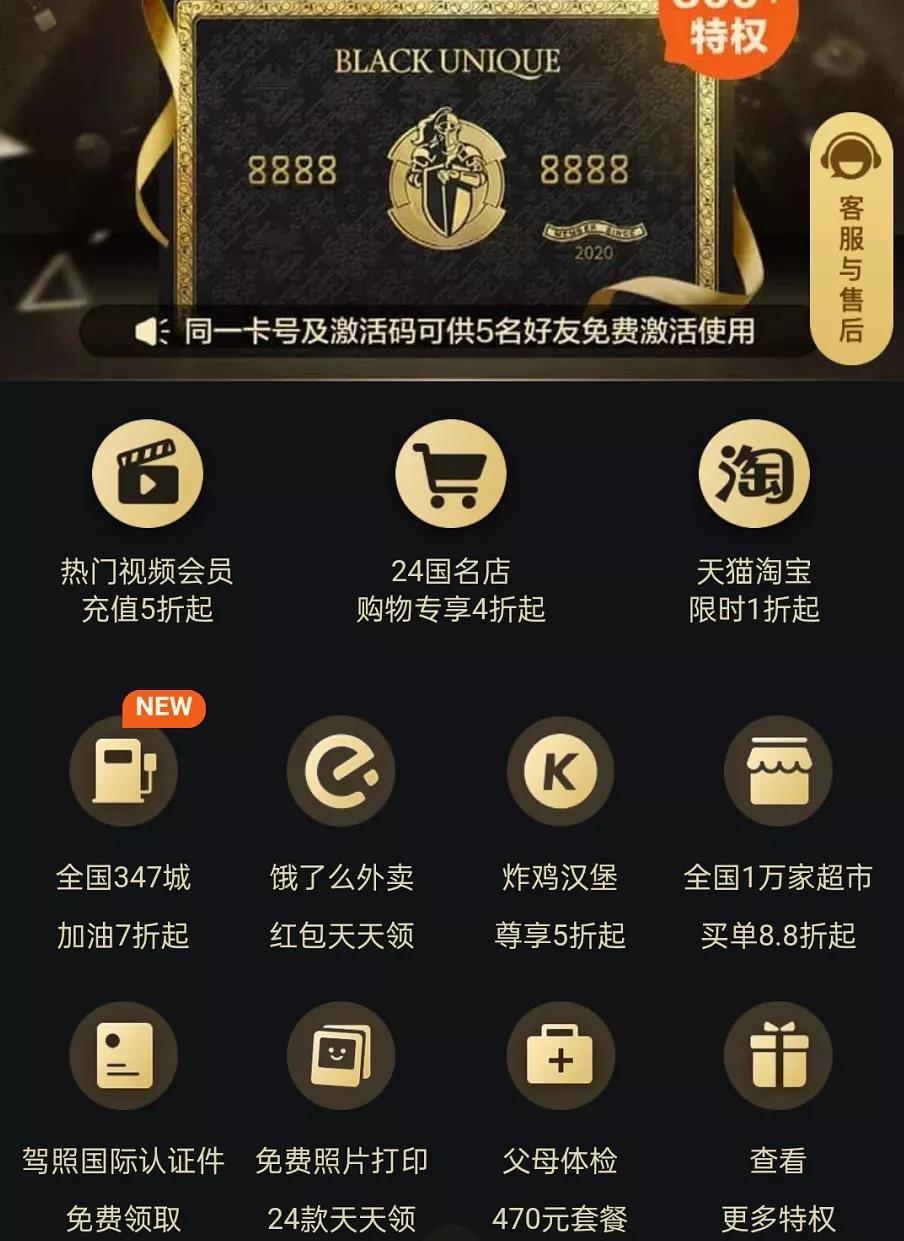View 查看更多特权 gift icon
The height and width of the screenshot is (1241, 904).
click(778, 1056)
